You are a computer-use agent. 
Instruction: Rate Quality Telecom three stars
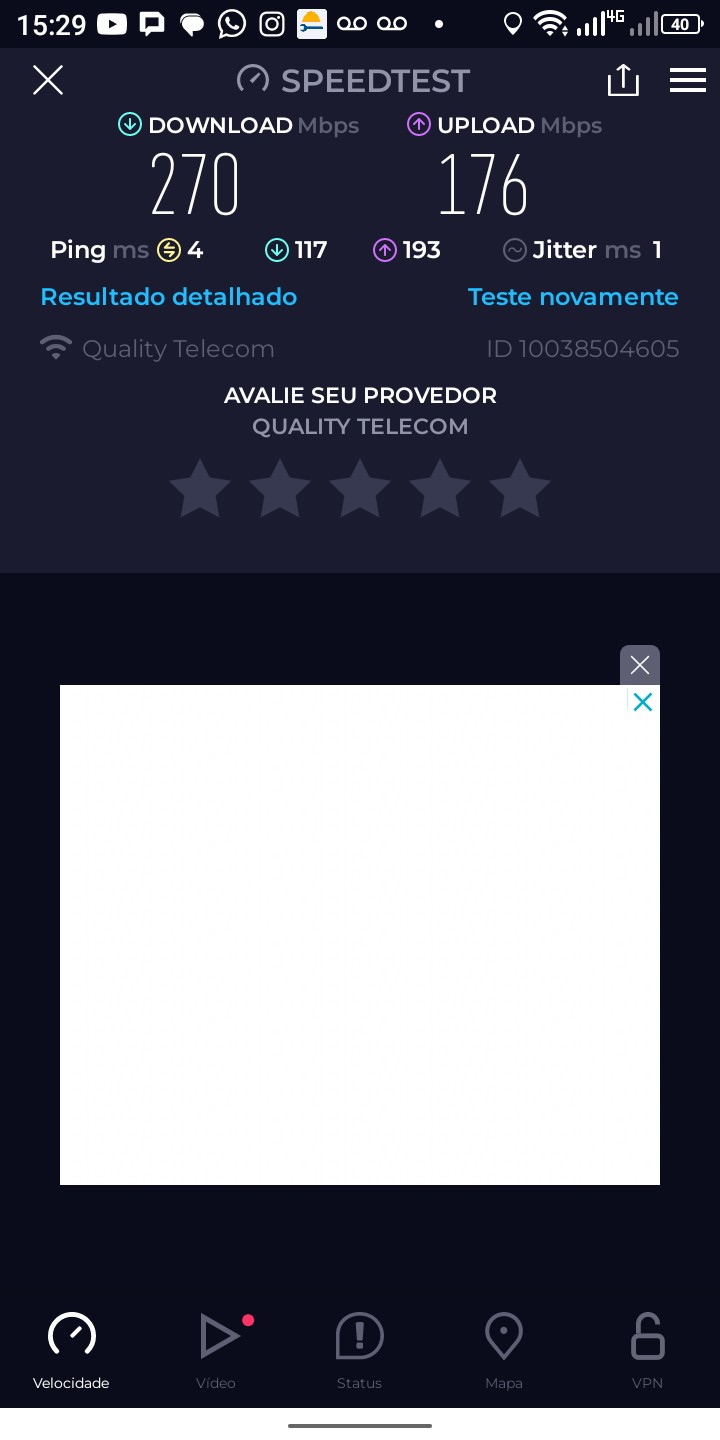point(360,488)
